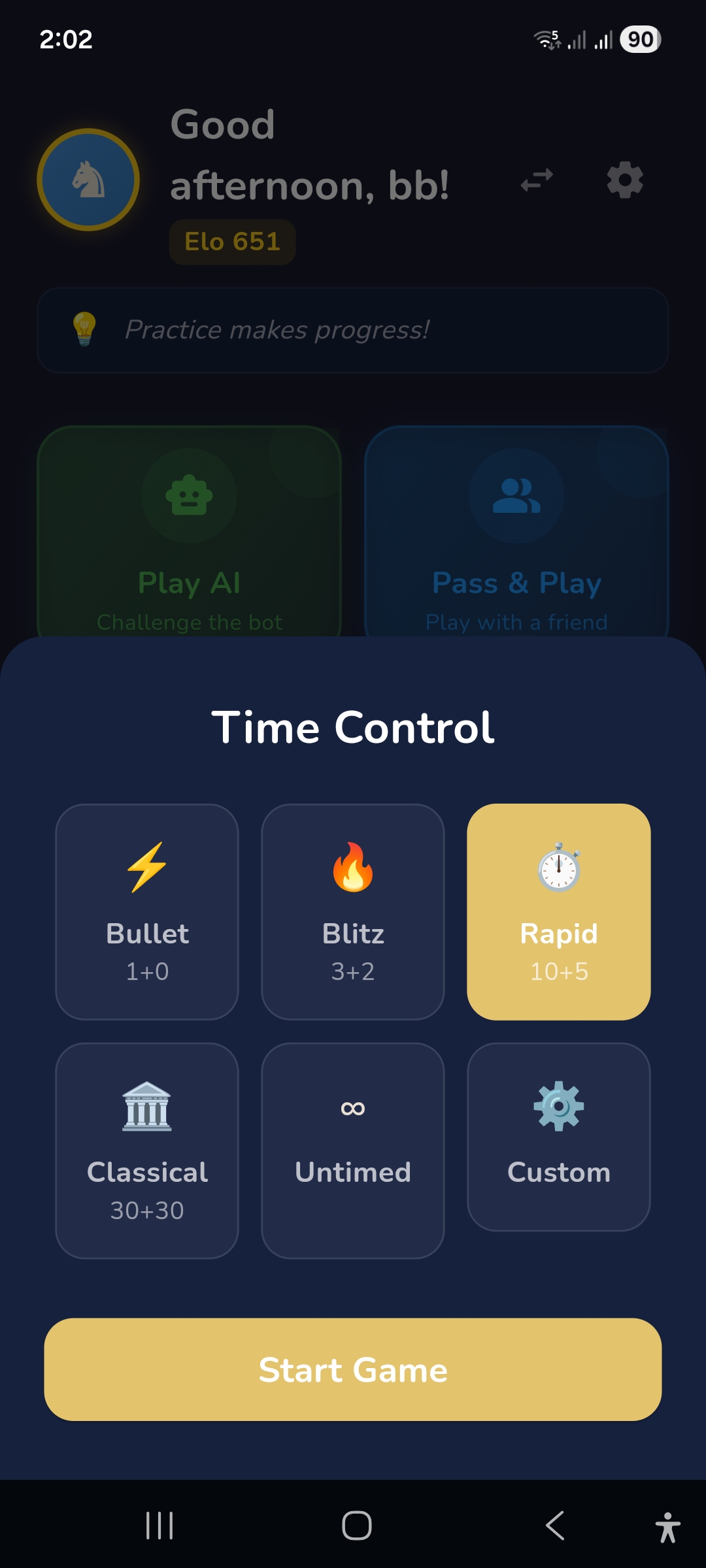The image size is (706, 1568).
Task: Select the Blitz 3+2 time control
Action: click(352, 911)
